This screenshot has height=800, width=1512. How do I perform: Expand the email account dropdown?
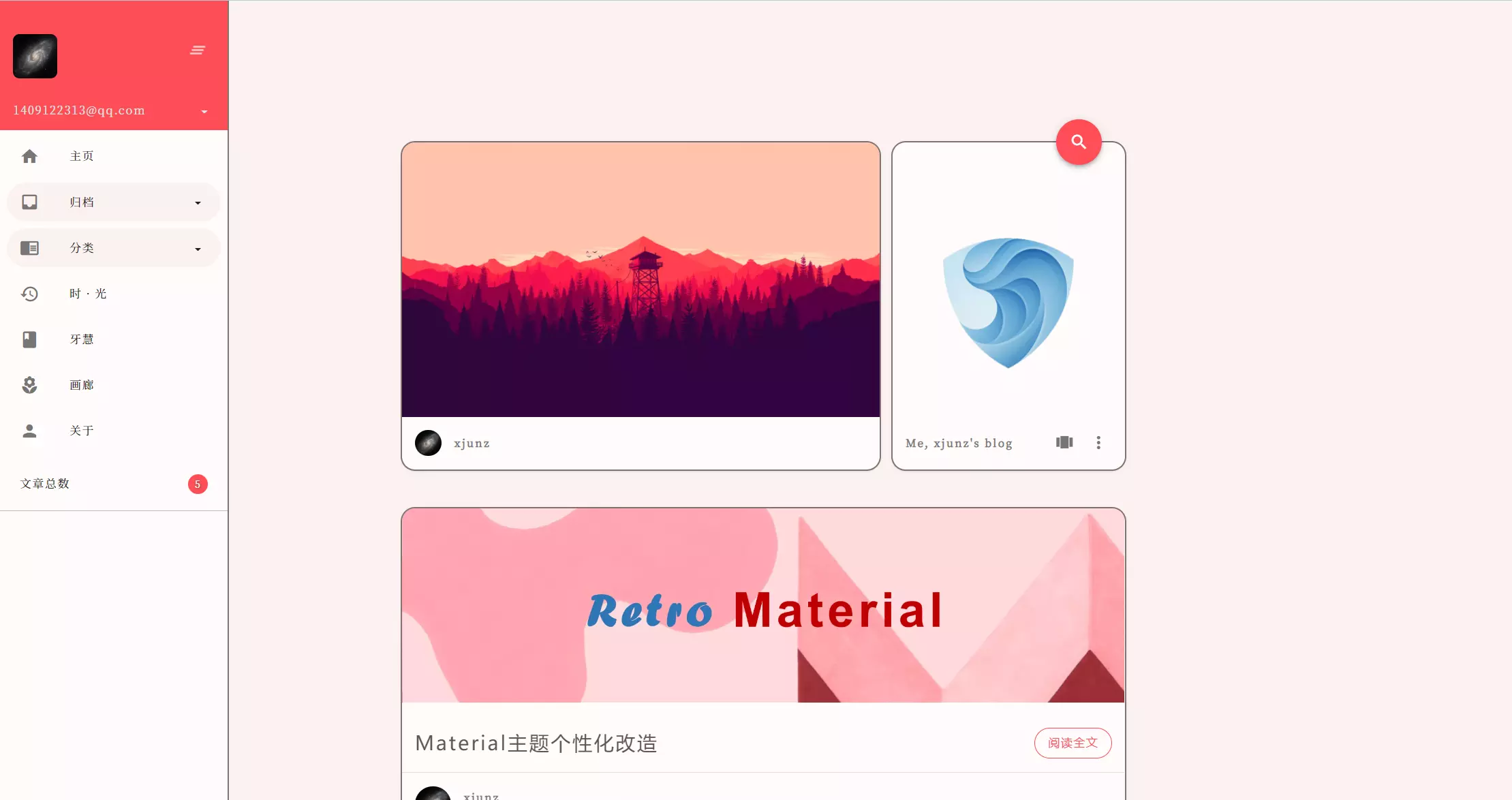click(x=204, y=111)
